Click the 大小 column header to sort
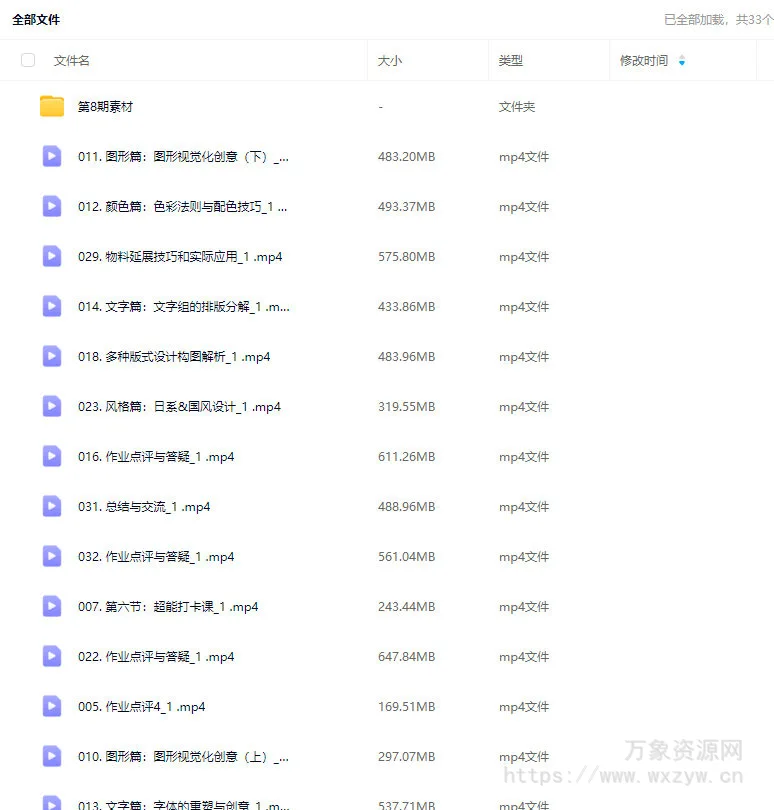The width and height of the screenshot is (774, 810). (x=390, y=60)
